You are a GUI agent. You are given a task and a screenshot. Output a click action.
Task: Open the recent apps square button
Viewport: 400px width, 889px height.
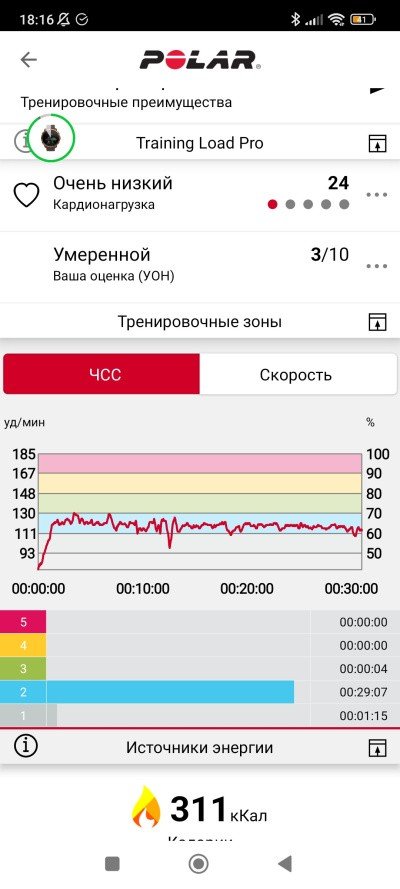click(x=112, y=863)
